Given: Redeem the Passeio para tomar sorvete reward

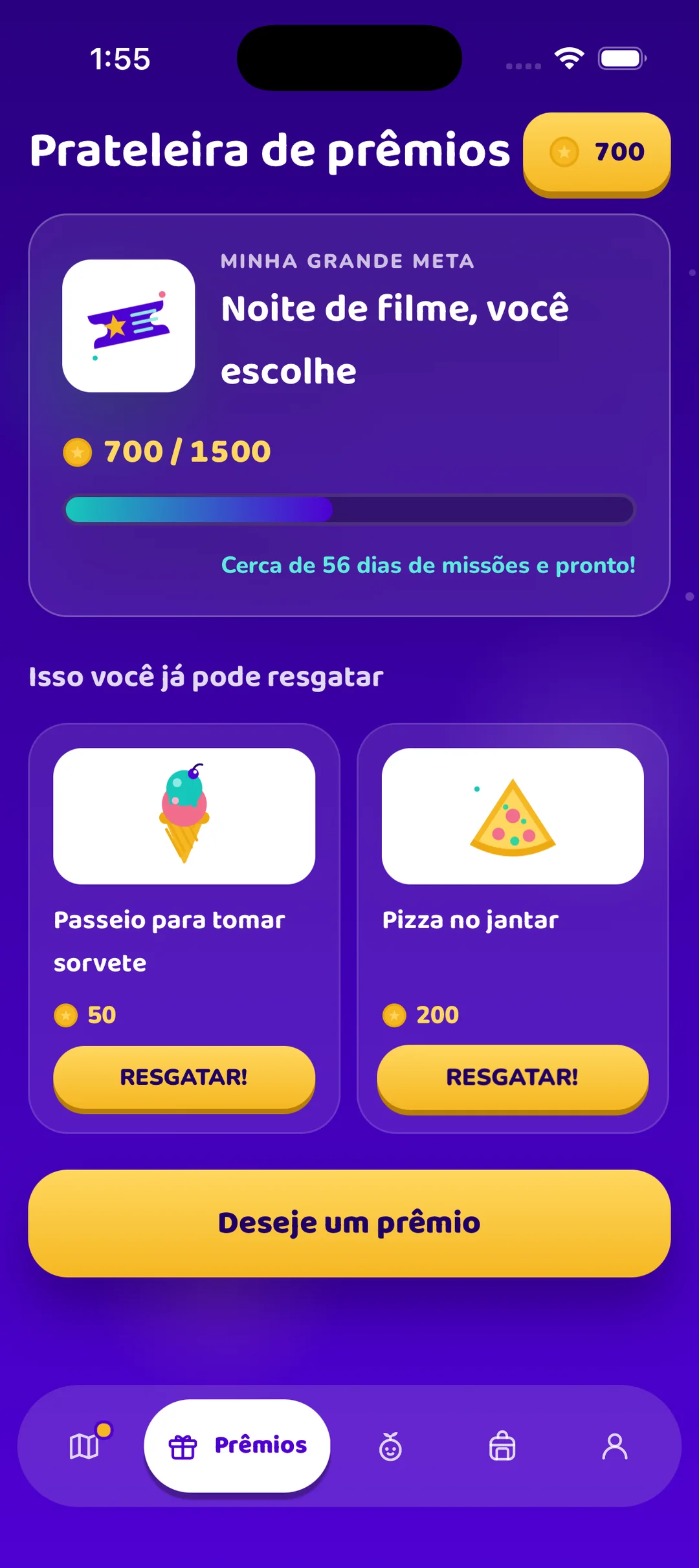Looking at the screenshot, I should [x=184, y=1078].
